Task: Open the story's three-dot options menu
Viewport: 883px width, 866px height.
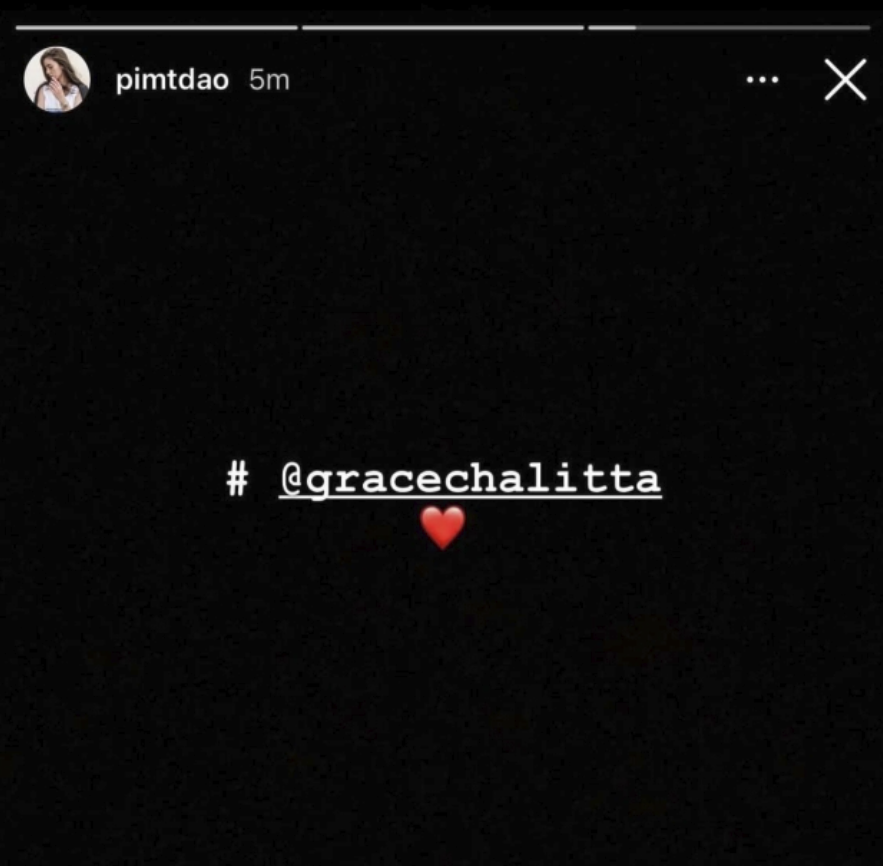Action: 762,80
